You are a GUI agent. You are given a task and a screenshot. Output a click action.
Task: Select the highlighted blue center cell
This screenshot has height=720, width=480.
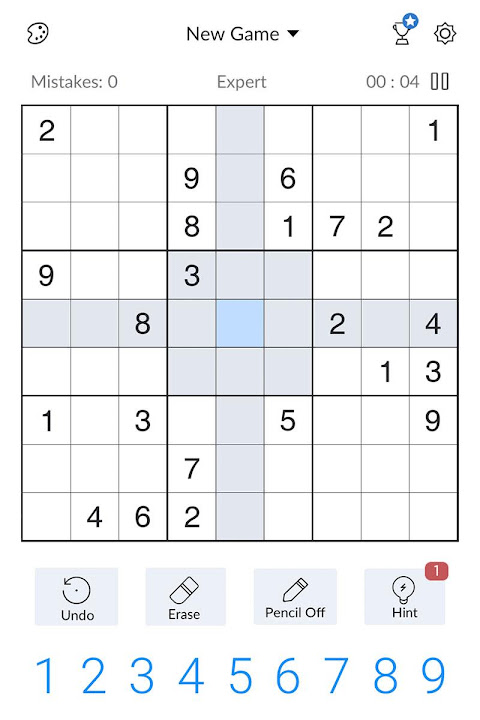[240, 323]
